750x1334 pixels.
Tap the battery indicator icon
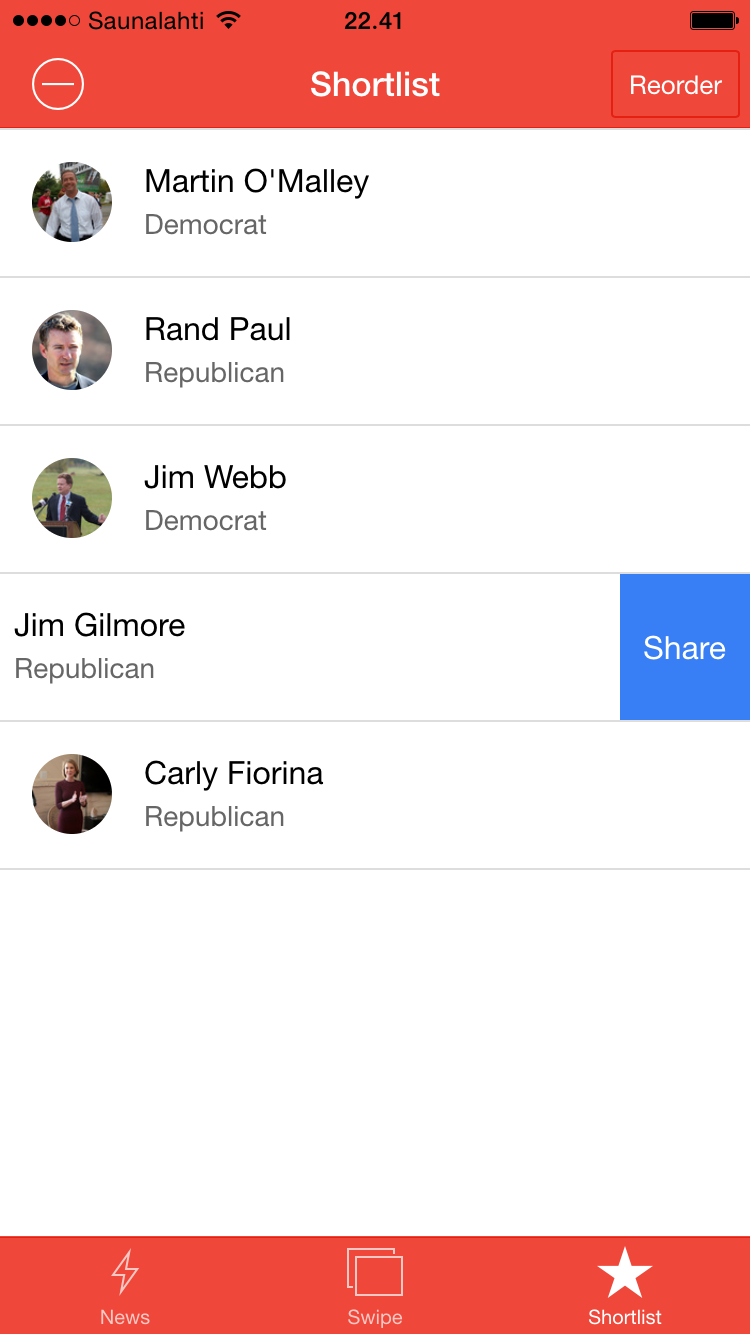point(711,18)
